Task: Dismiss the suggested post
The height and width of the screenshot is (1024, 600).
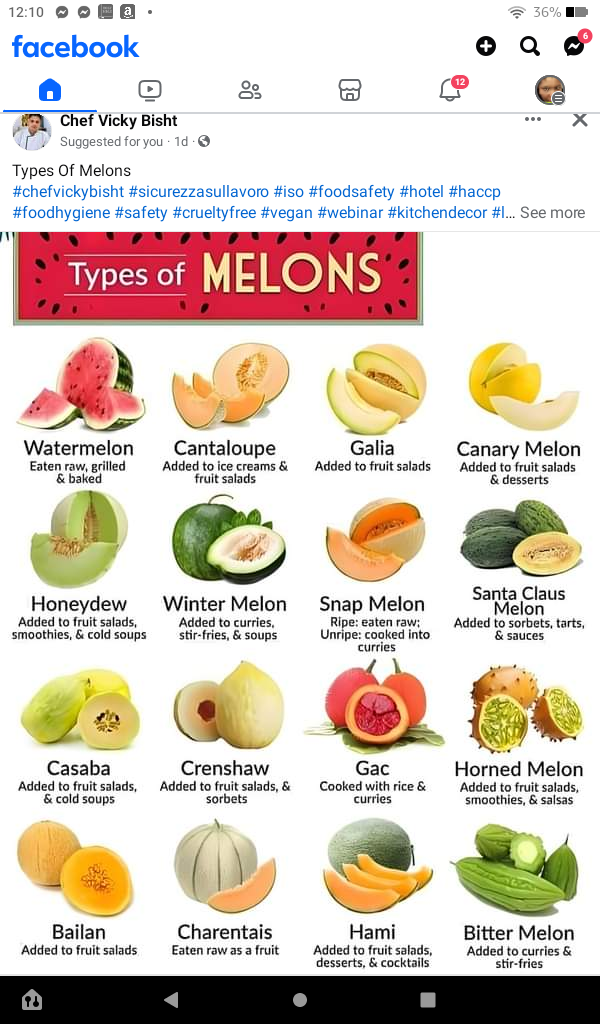Action: (579, 120)
